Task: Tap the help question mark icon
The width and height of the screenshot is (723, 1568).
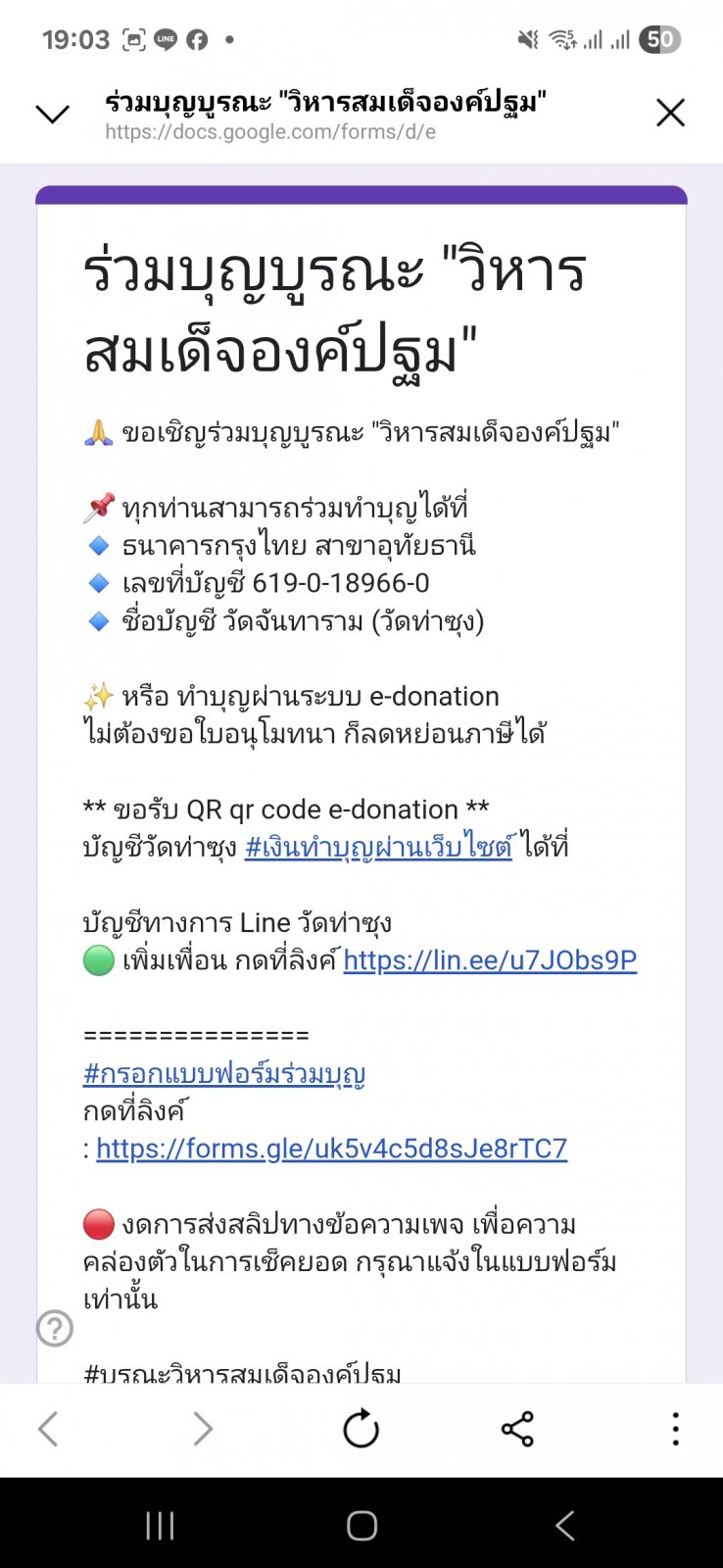Action: tap(55, 1329)
